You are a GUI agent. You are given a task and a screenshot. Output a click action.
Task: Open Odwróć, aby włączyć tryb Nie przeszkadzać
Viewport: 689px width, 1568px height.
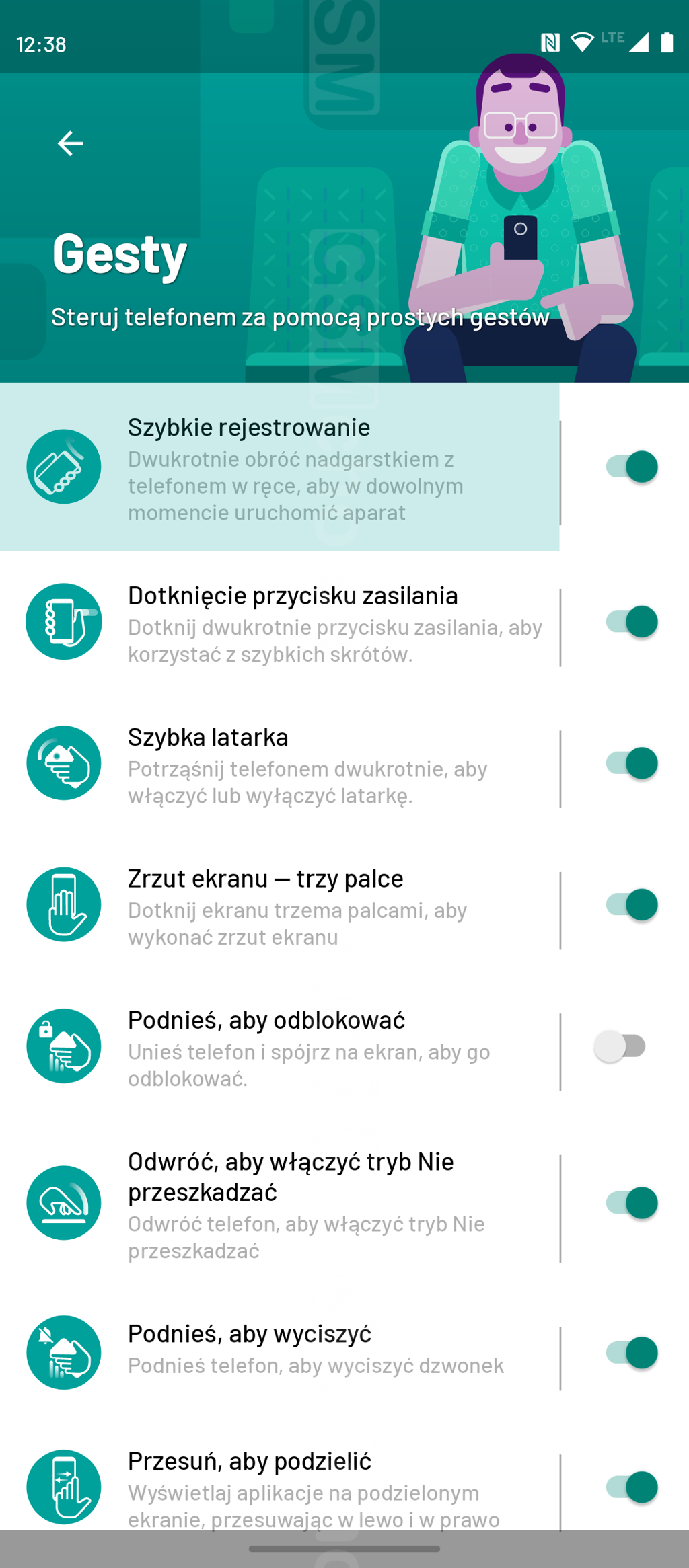click(x=279, y=1204)
